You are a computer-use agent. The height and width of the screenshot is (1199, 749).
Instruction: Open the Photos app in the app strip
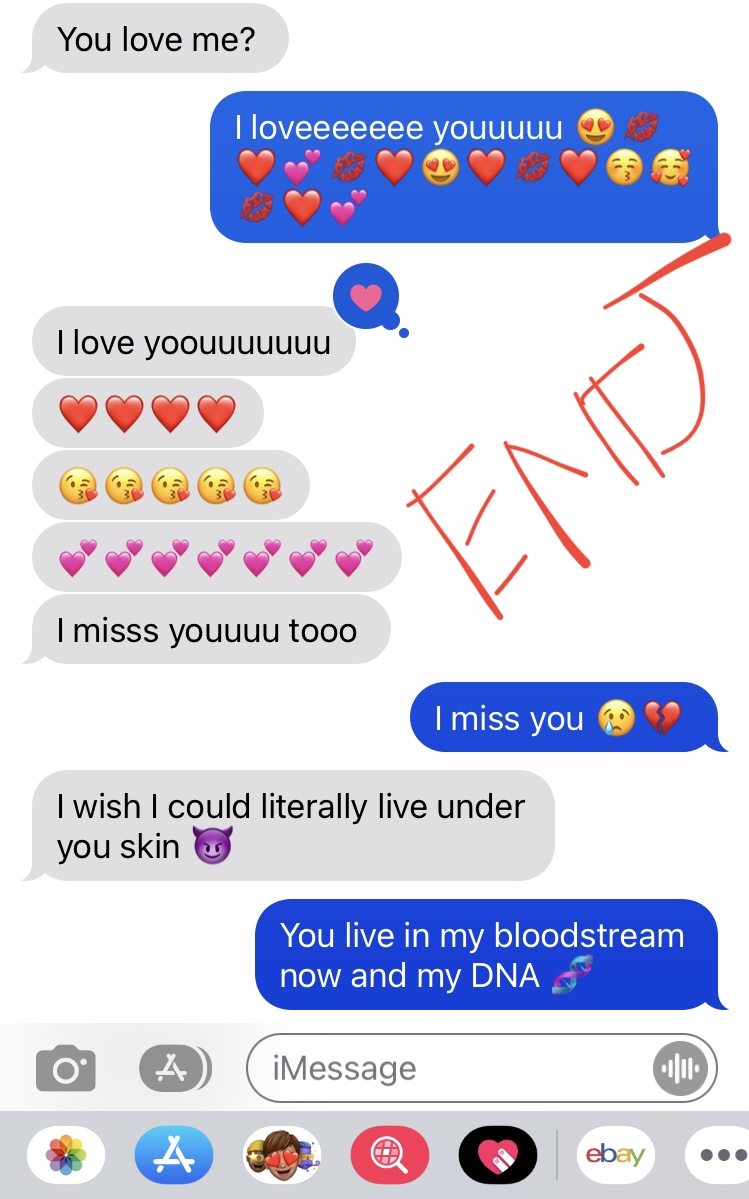[66, 1155]
